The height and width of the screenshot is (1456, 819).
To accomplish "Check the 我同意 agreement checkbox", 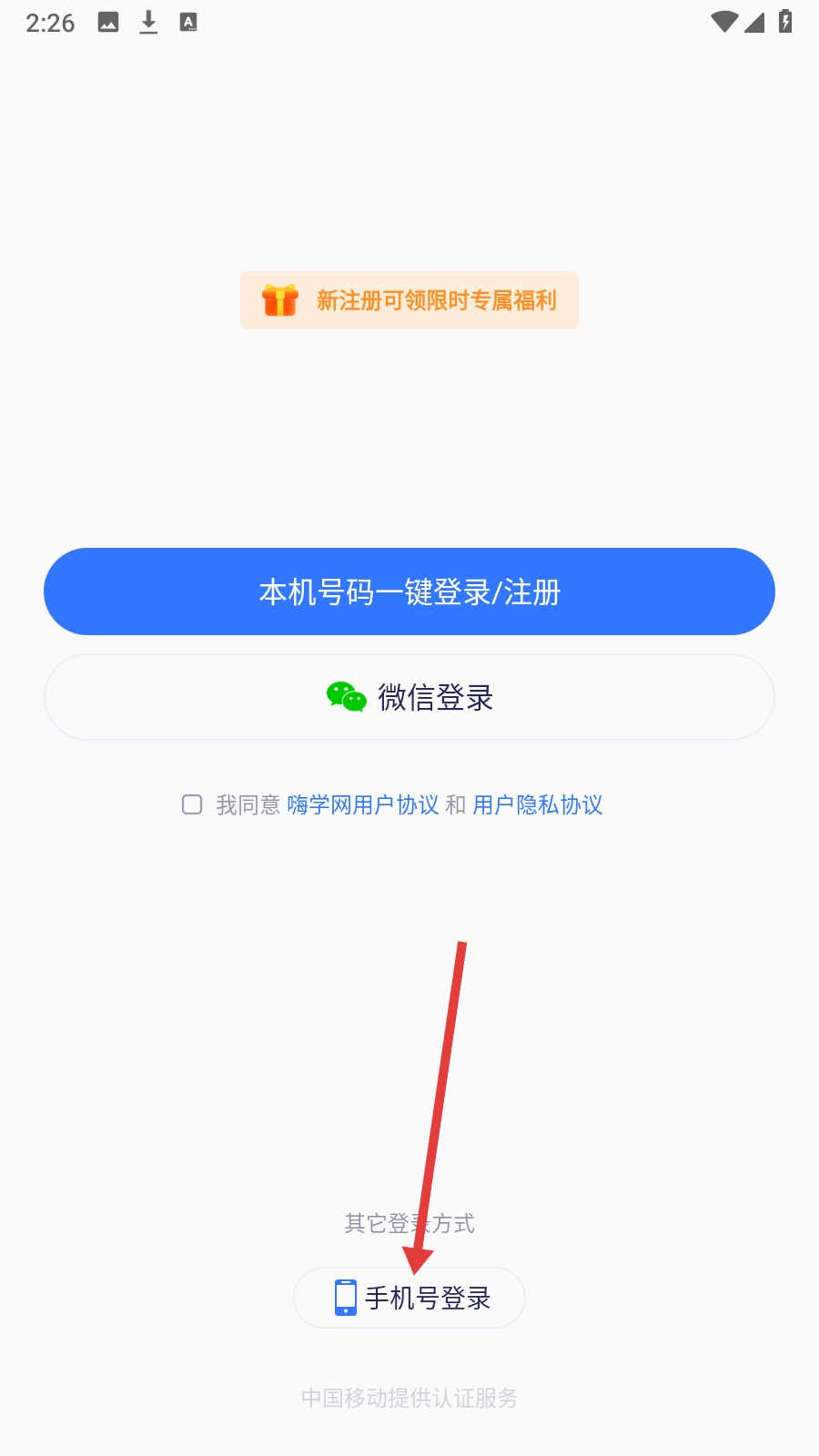I will [192, 804].
